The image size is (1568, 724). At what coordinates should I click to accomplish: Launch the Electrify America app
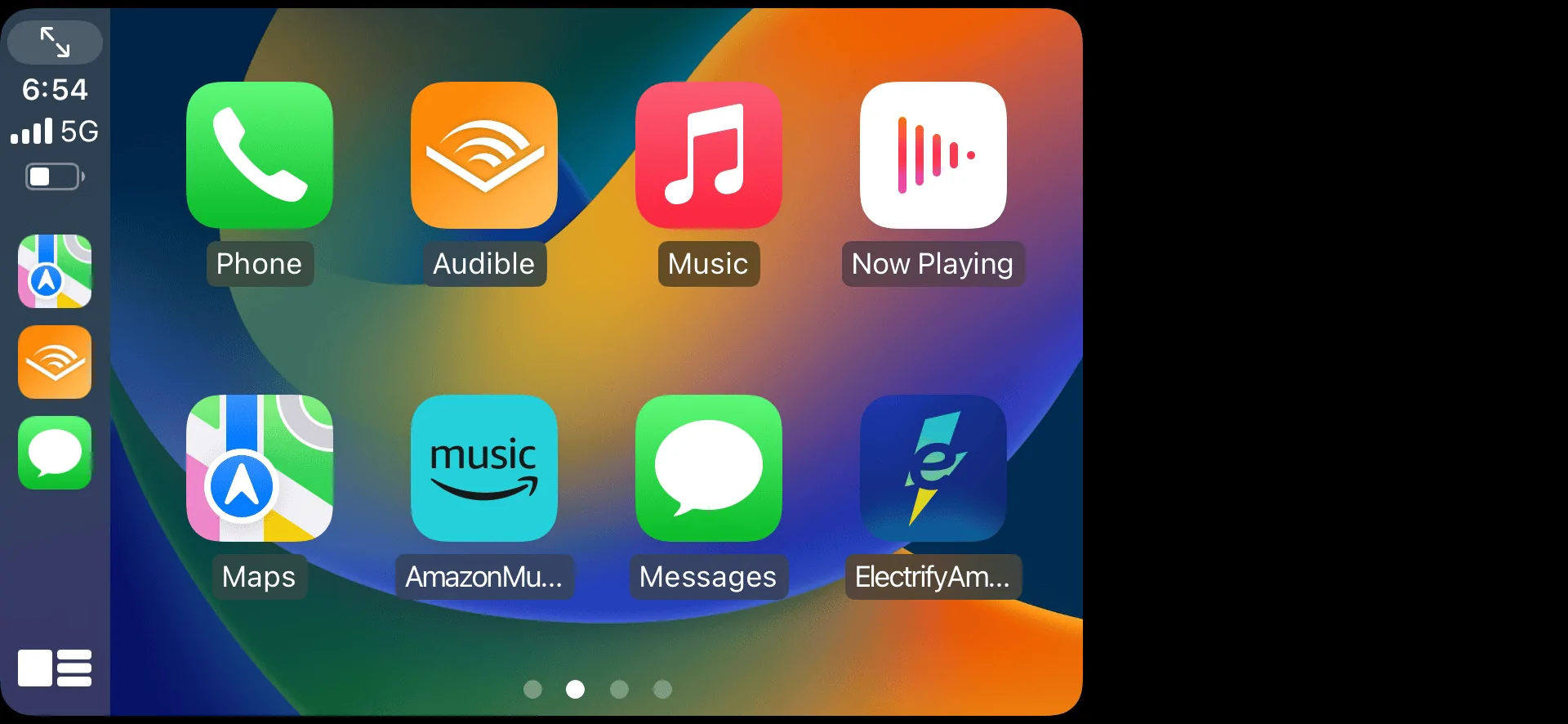933,468
